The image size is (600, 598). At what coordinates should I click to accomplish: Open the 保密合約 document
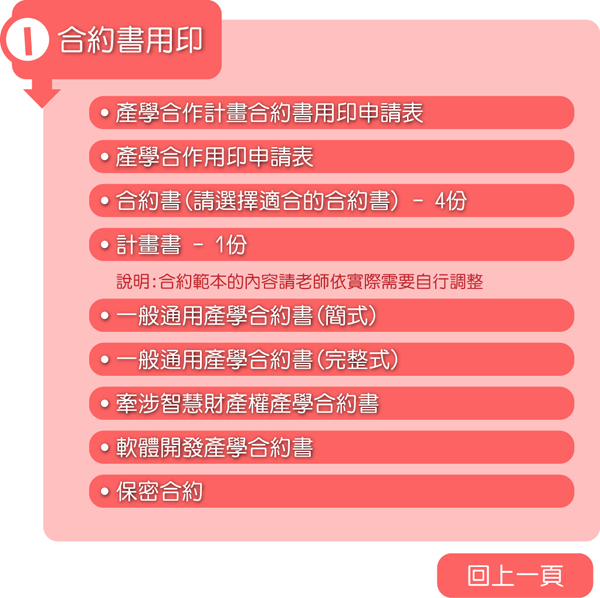(x=331, y=491)
